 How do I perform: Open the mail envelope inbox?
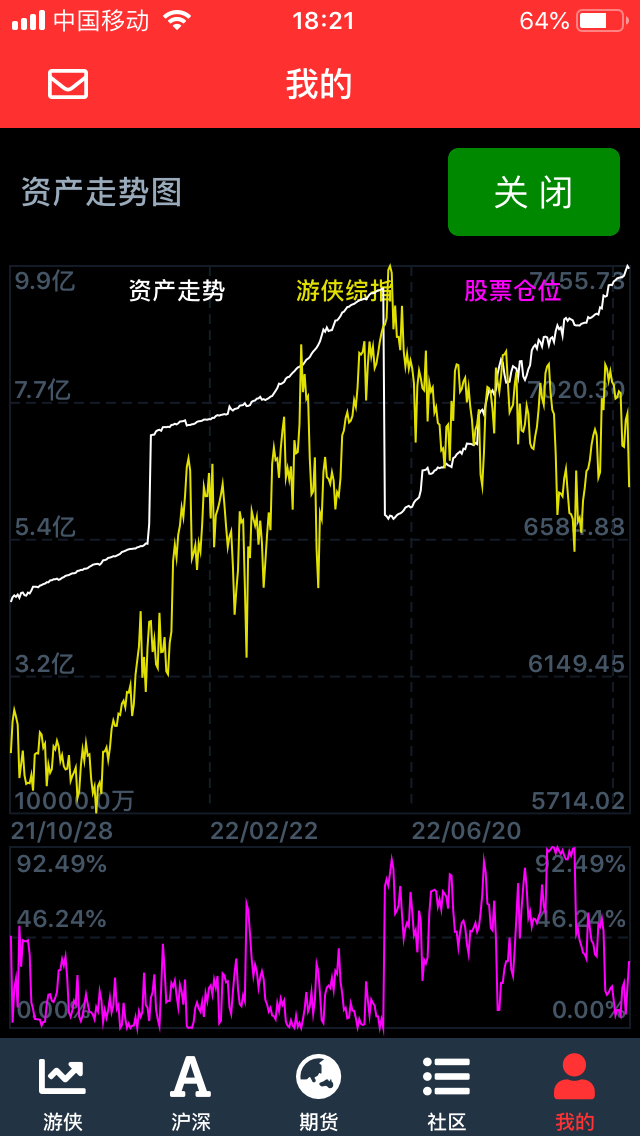68,84
